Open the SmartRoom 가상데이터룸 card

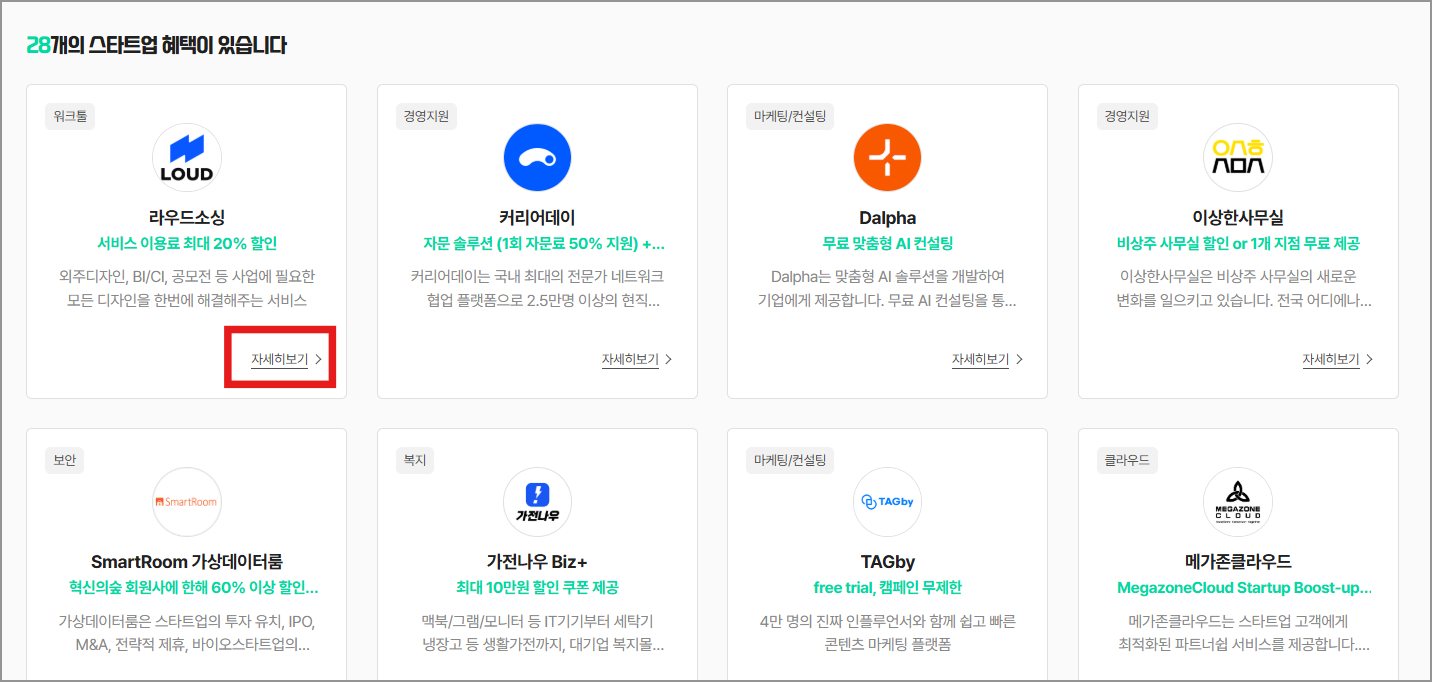(x=186, y=561)
